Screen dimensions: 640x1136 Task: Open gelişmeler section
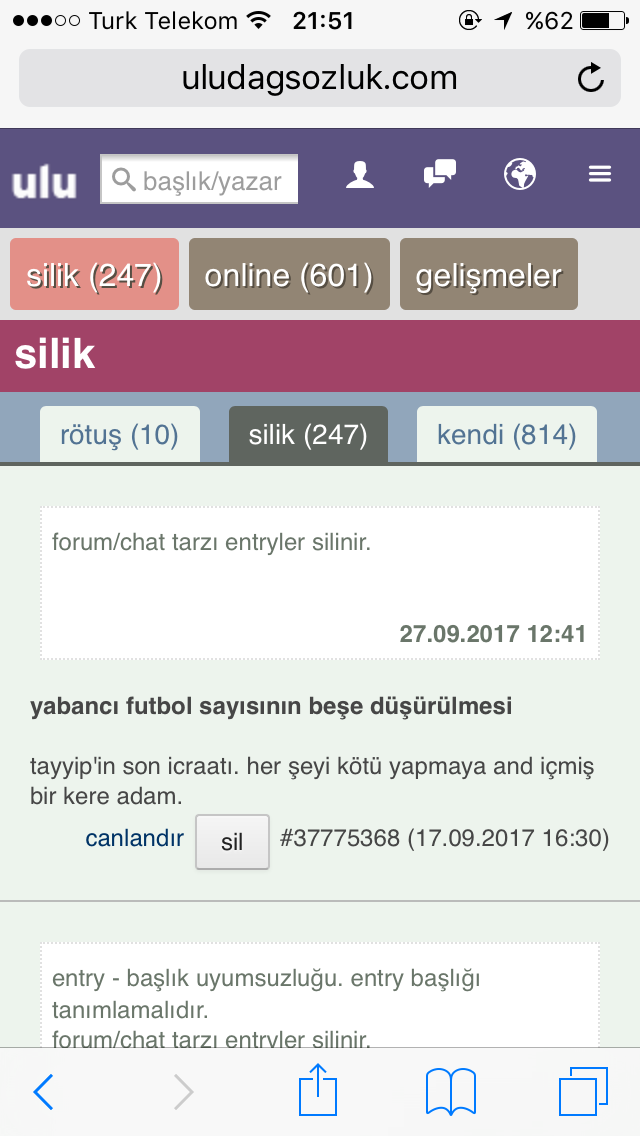pyautogui.click(x=488, y=275)
